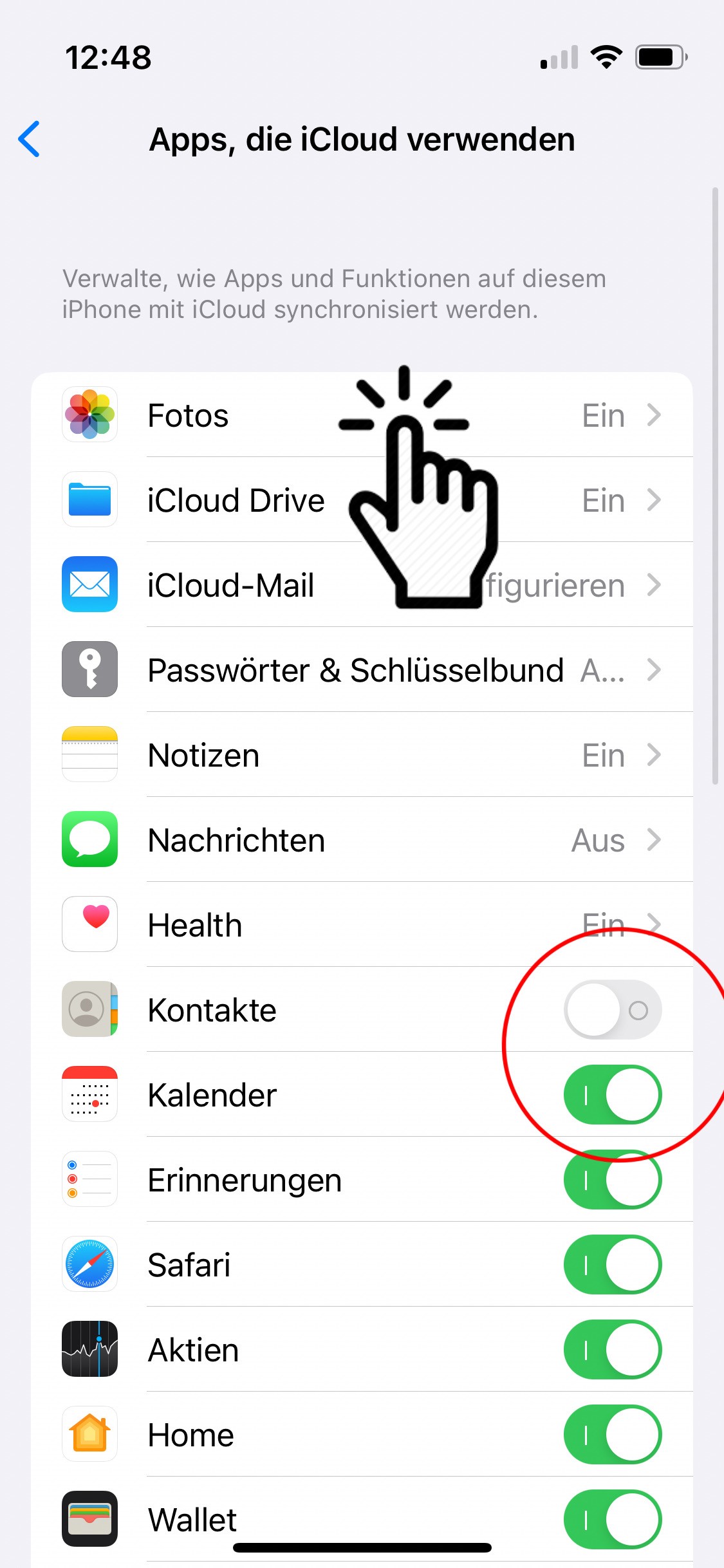The height and width of the screenshot is (1568, 724).
Task: Toggle the Home iCloud switch
Action: click(613, 1435)
